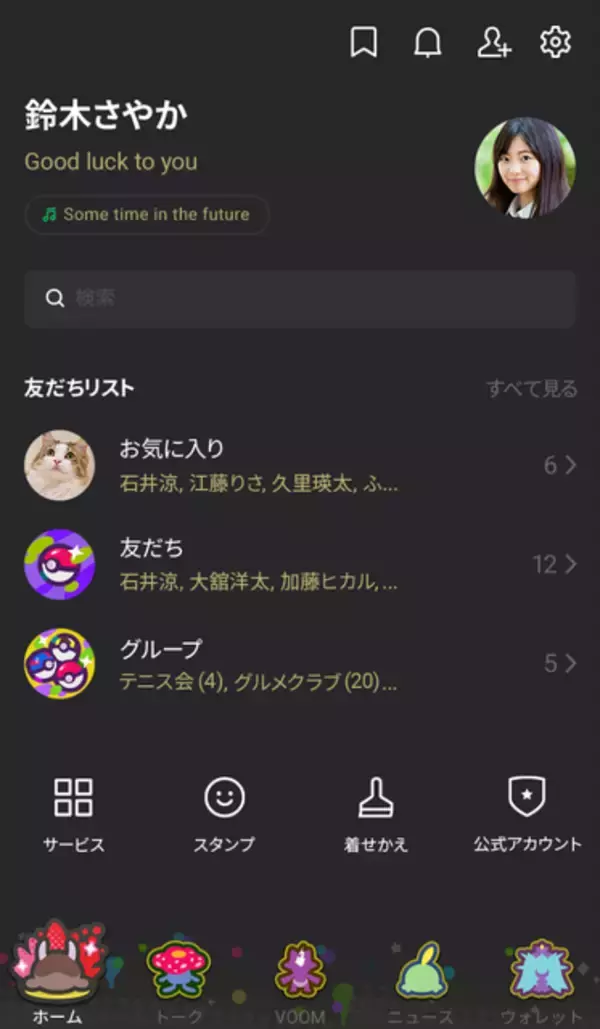Browse 公式アカウント official accounts
Viewport: 600px width, 1029px height.
527,815
